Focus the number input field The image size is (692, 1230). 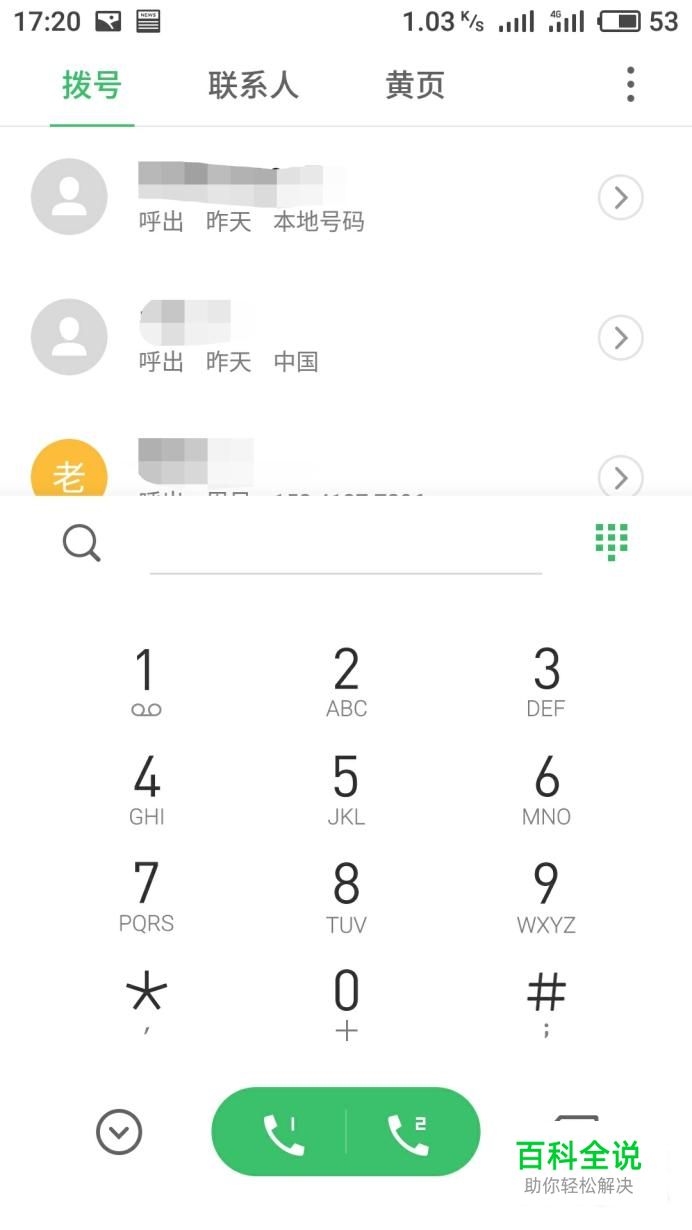point(345,548)
